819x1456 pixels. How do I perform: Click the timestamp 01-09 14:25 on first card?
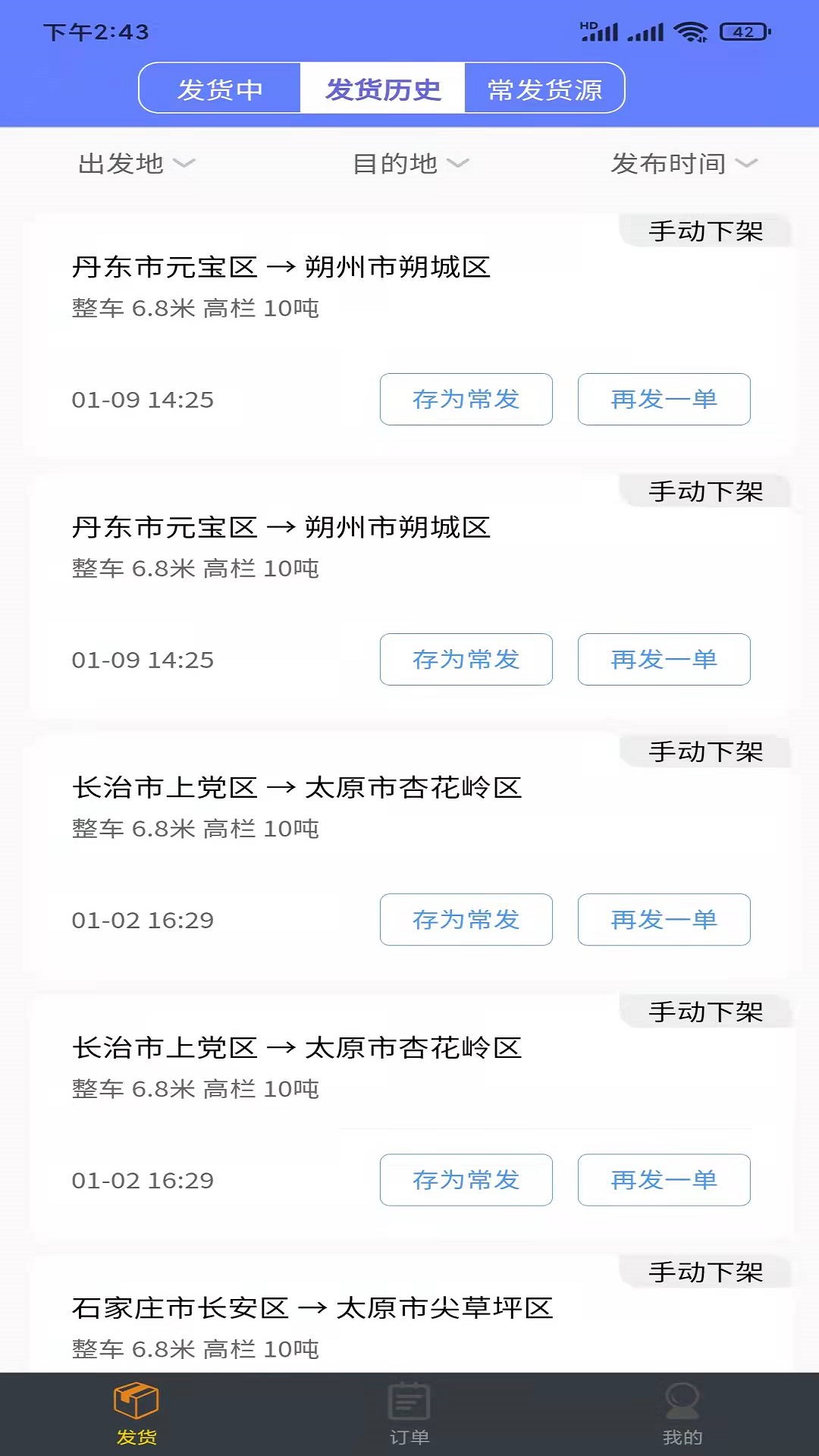(x=142, y=399)
